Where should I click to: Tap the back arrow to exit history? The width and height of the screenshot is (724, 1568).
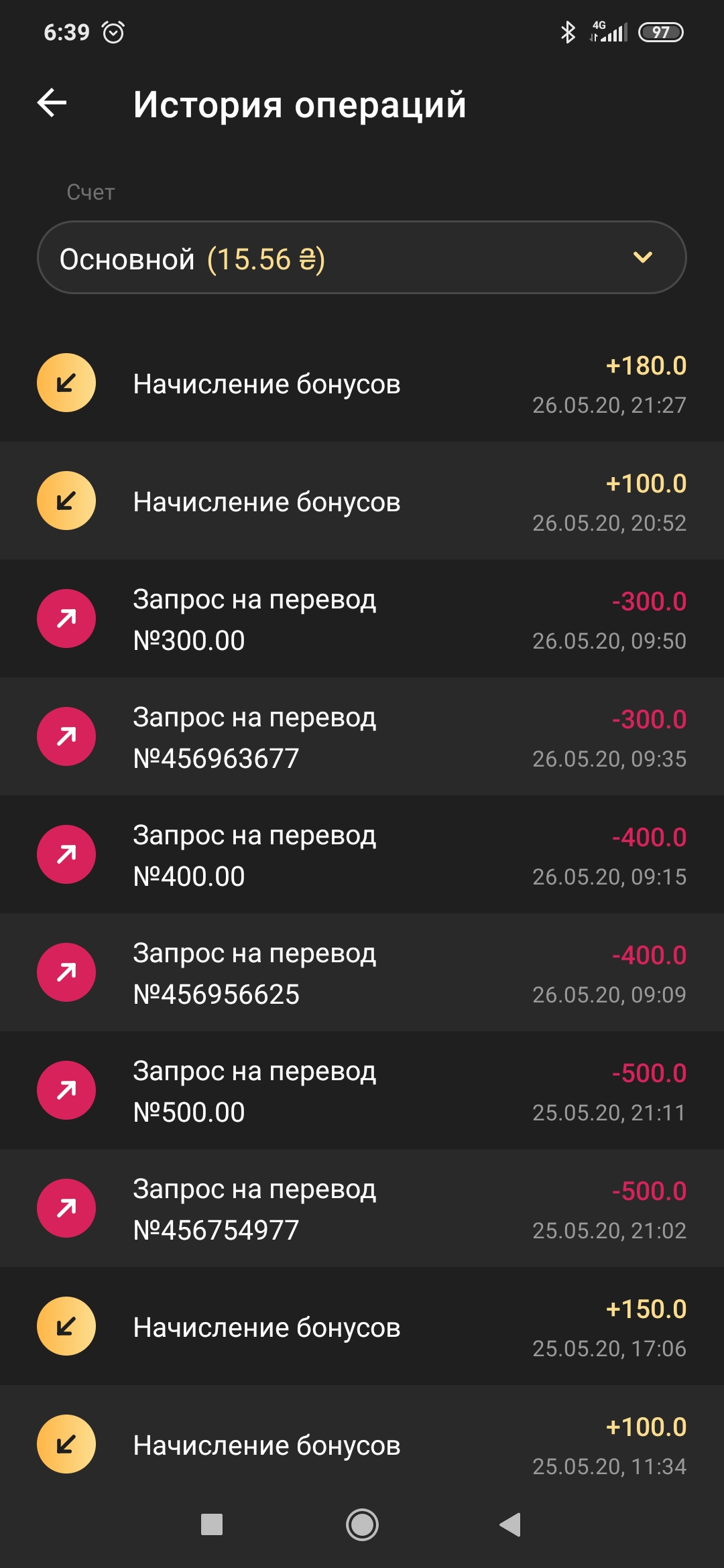tap(50, 104)
